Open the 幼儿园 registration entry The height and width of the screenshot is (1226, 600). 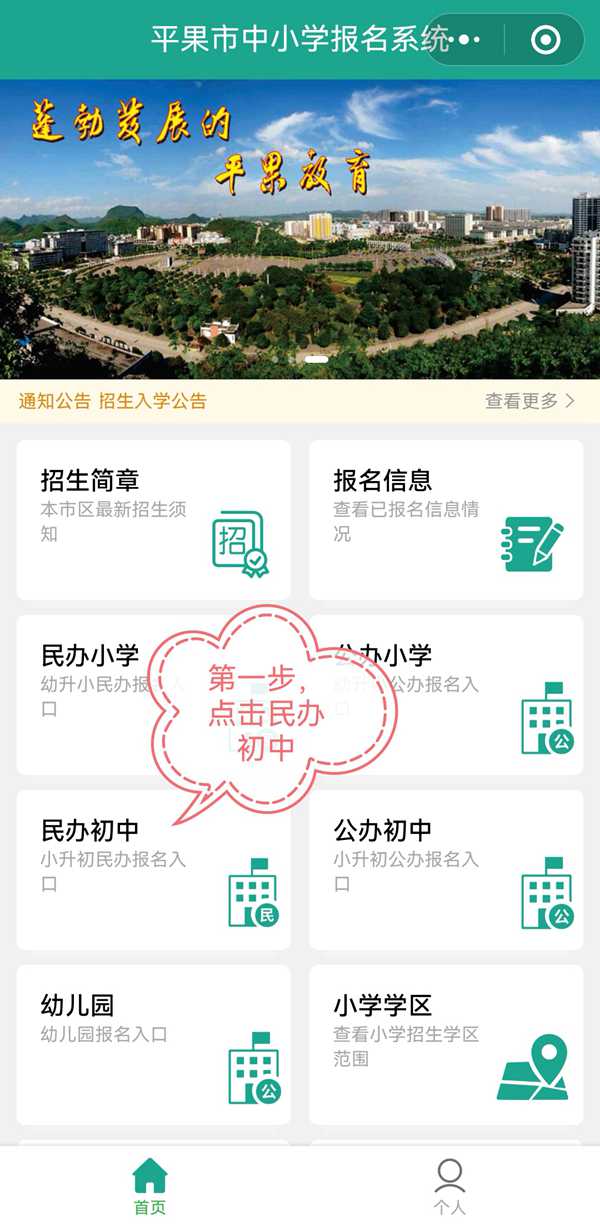pos(153,1044)
